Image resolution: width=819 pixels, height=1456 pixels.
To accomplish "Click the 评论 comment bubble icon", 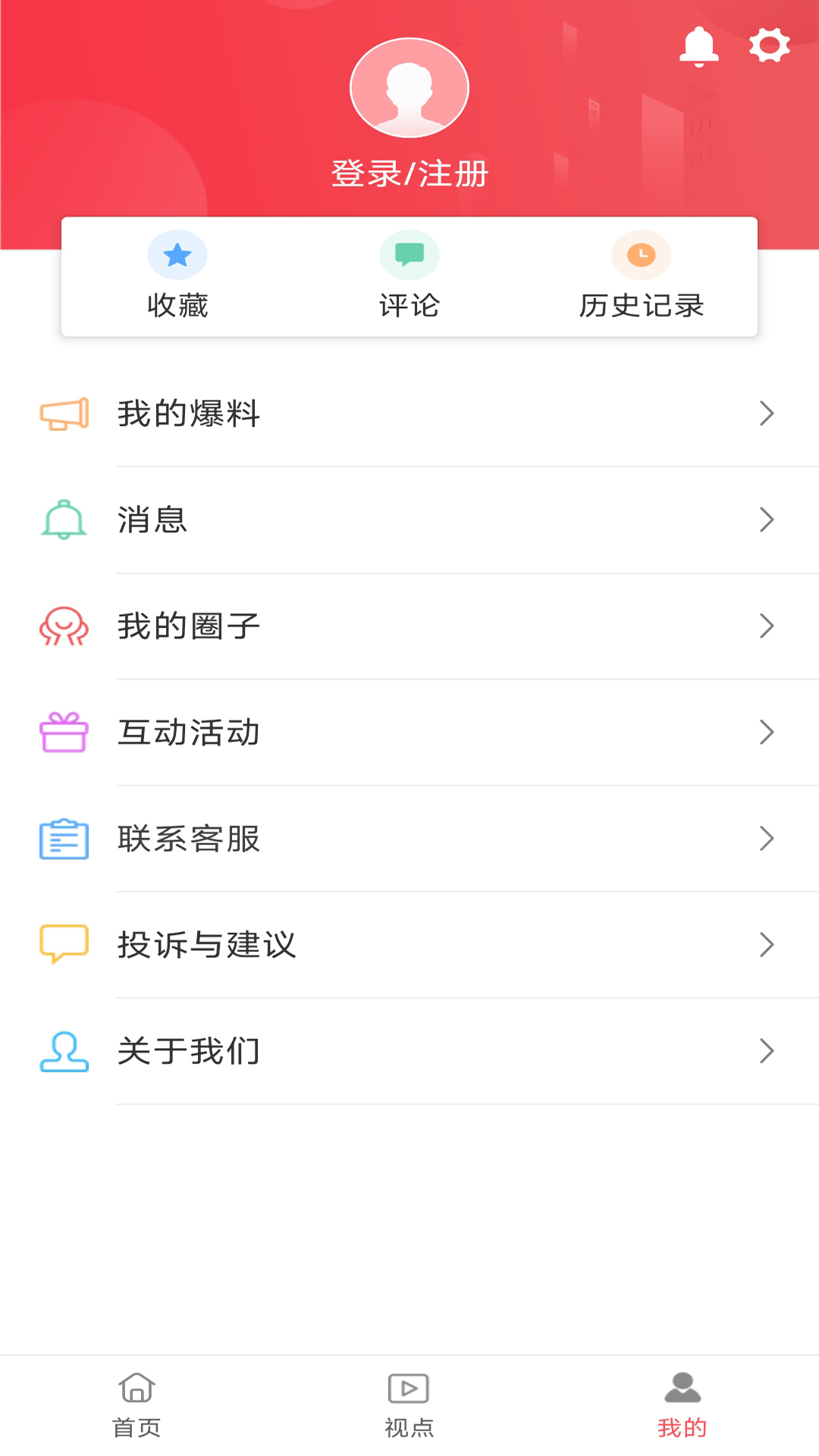I will coord(409,256).
